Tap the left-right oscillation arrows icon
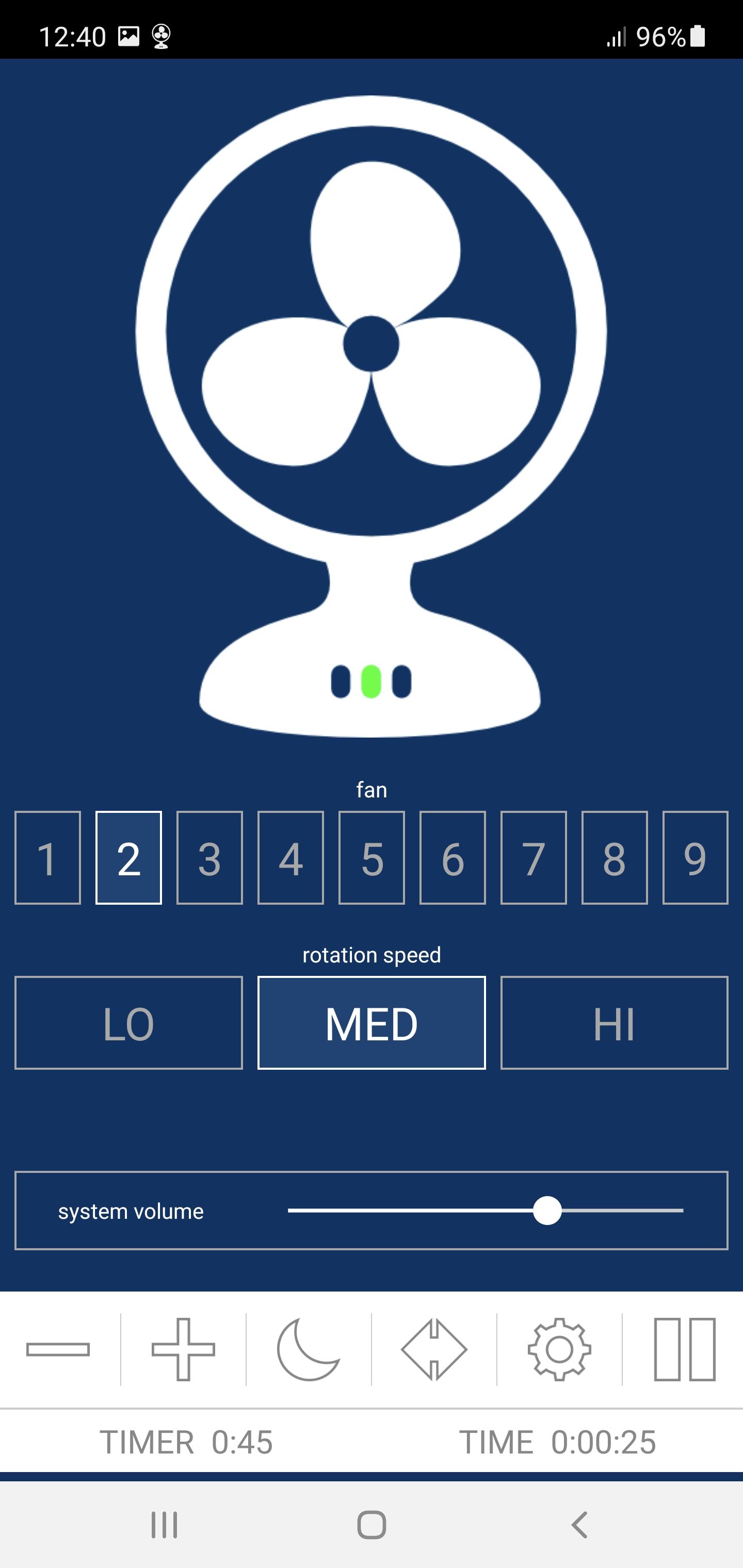 [x=434, y=1349]
